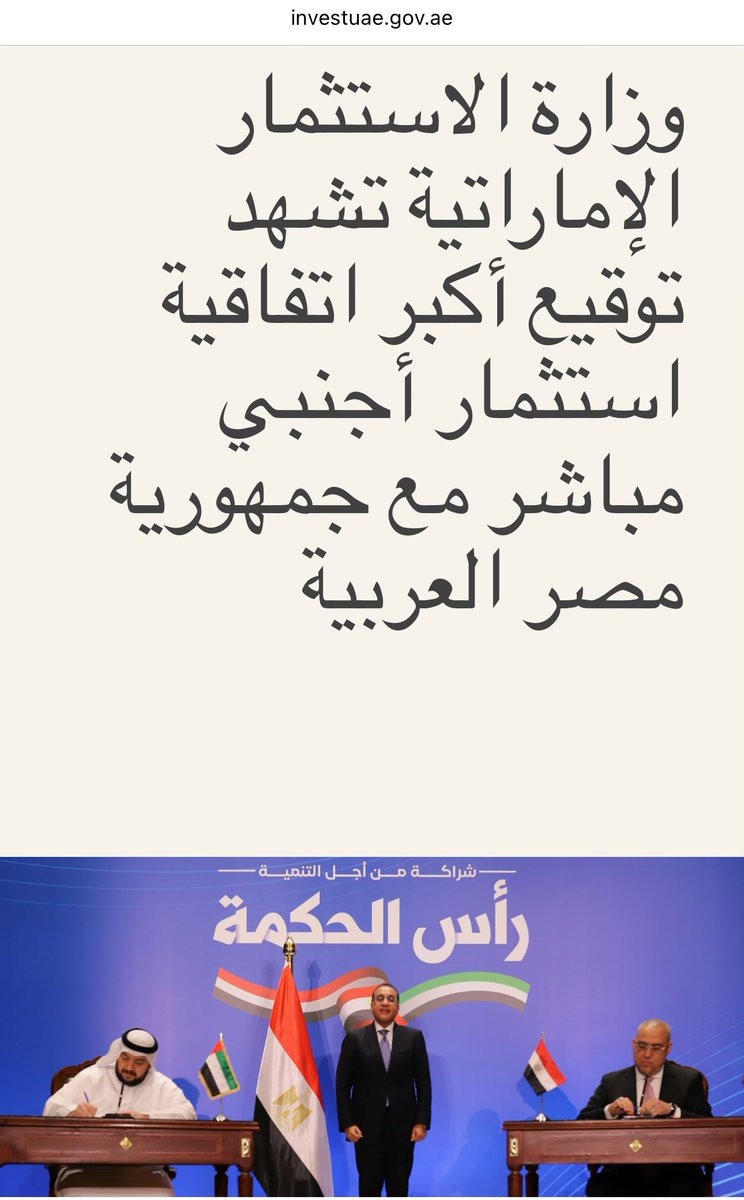The image size is (744, 1200).
Task: Tap the investuae.gov.ae address bar
Action: click(x=372, y=19)
